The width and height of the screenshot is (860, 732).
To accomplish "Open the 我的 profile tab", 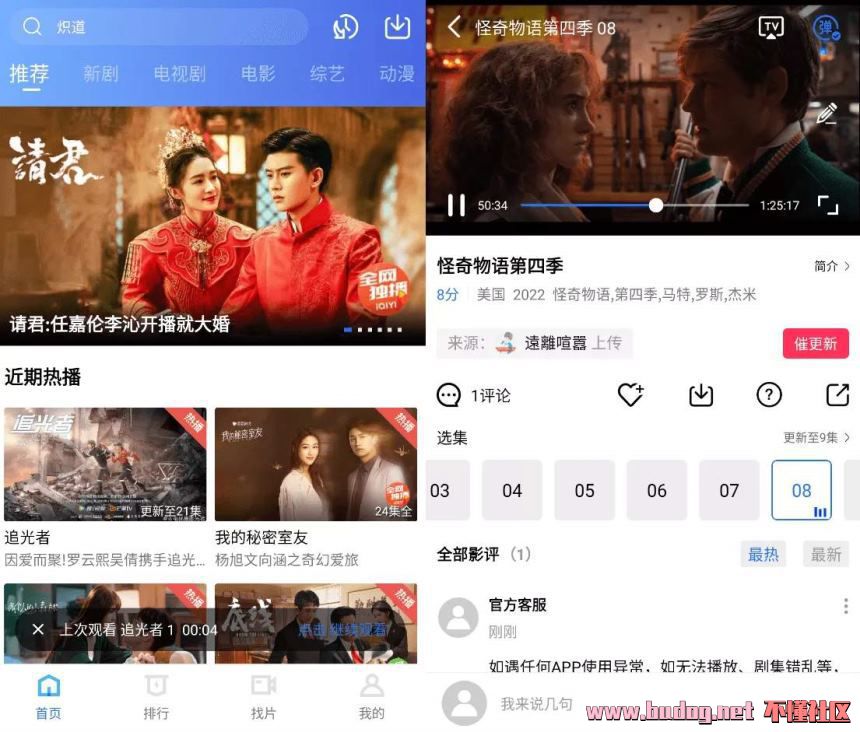I will (x=371, y=697).
